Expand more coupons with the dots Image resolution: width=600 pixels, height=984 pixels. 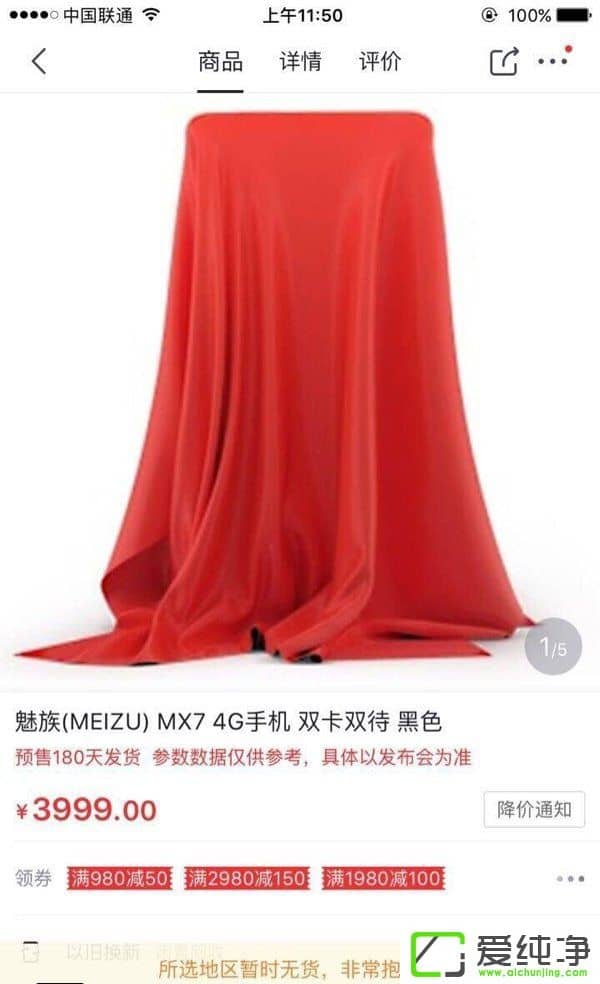tap(570, 879)
